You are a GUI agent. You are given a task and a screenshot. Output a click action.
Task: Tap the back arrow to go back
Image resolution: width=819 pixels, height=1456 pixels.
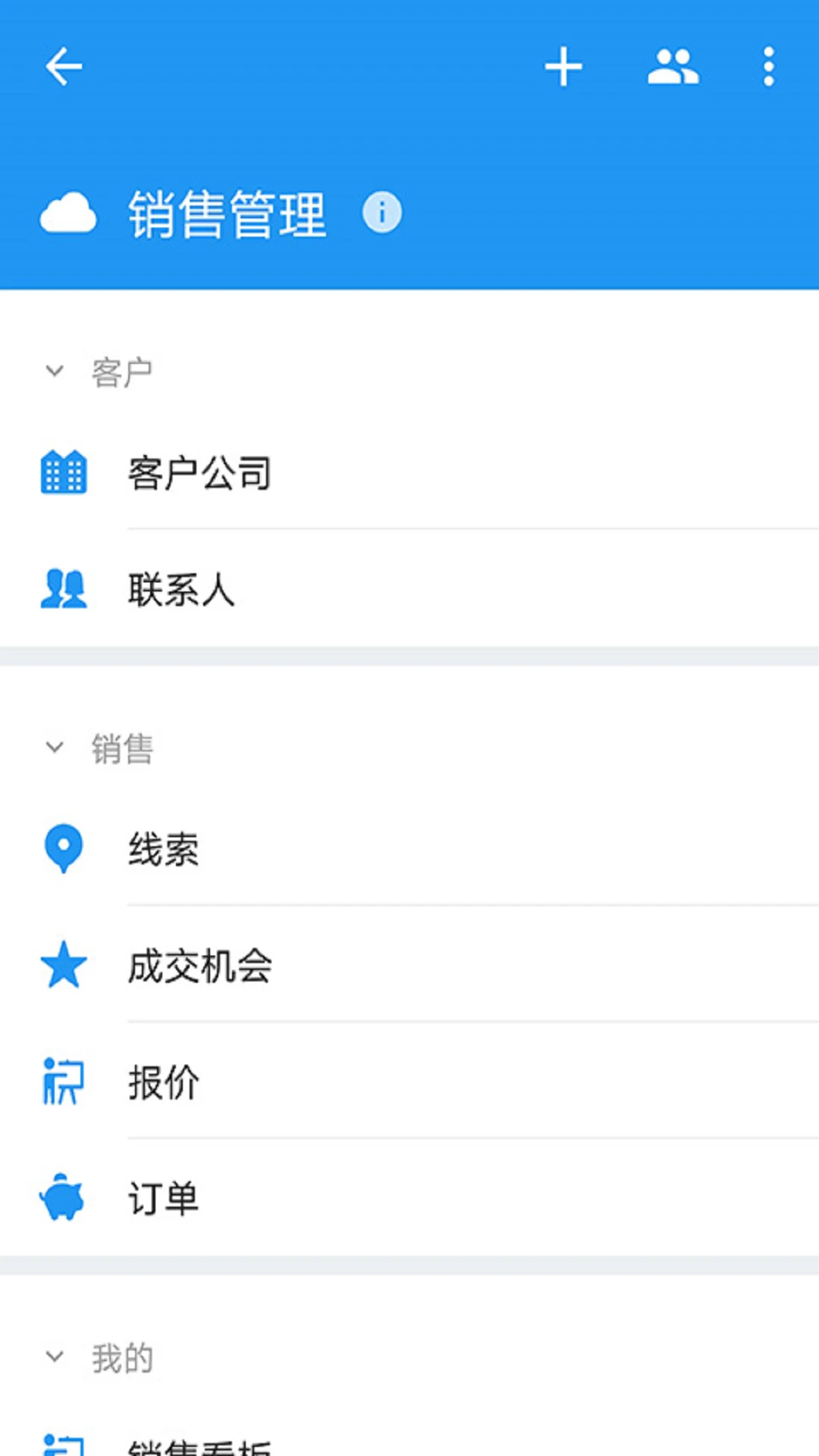tap(64, 67)
